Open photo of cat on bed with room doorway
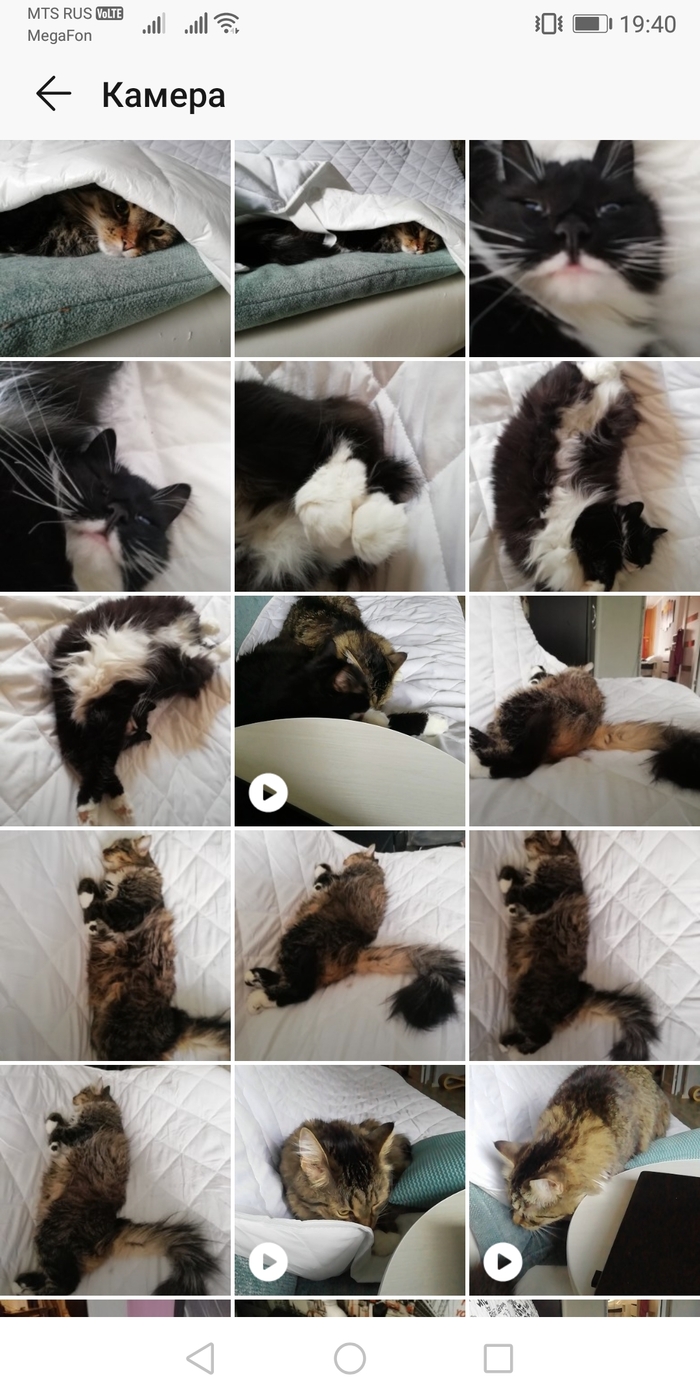The width and height of the screenshot is (700, 1400). pos(584,710)
